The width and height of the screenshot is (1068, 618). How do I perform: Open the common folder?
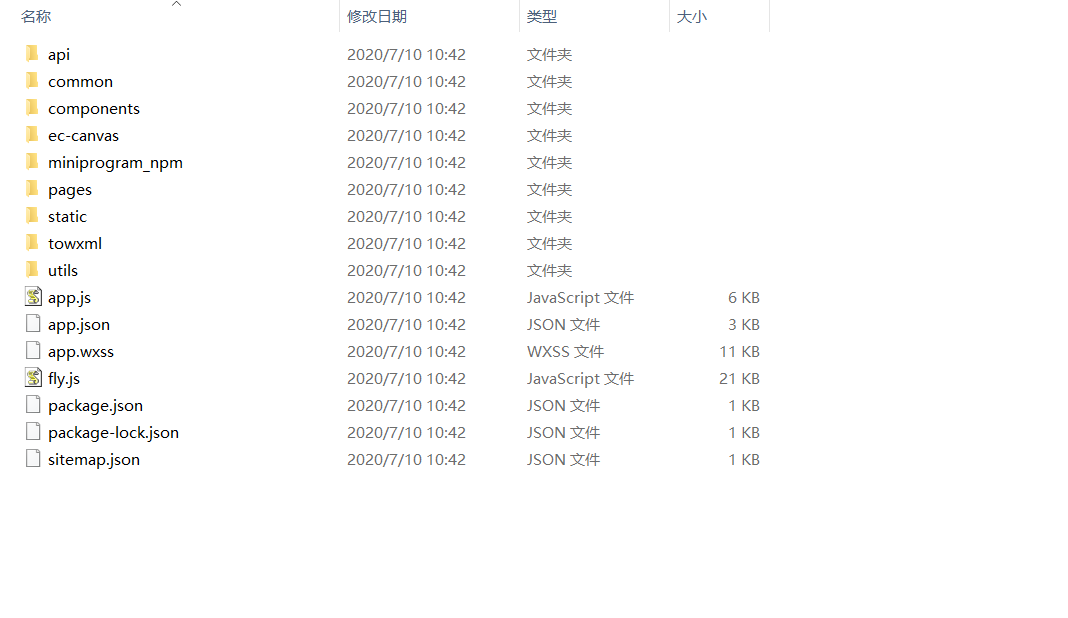80,82
